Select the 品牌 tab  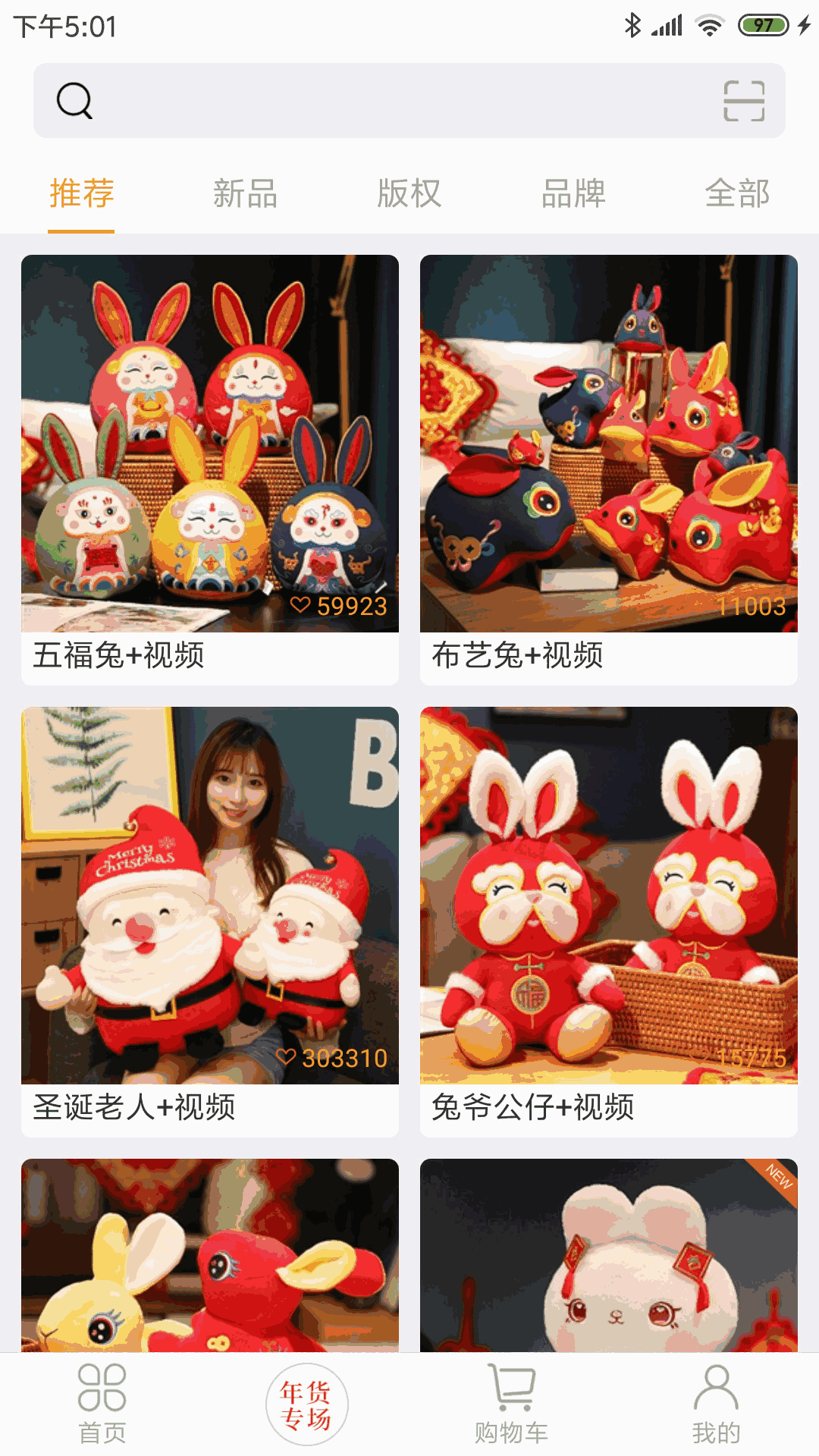tap(573, 193)
